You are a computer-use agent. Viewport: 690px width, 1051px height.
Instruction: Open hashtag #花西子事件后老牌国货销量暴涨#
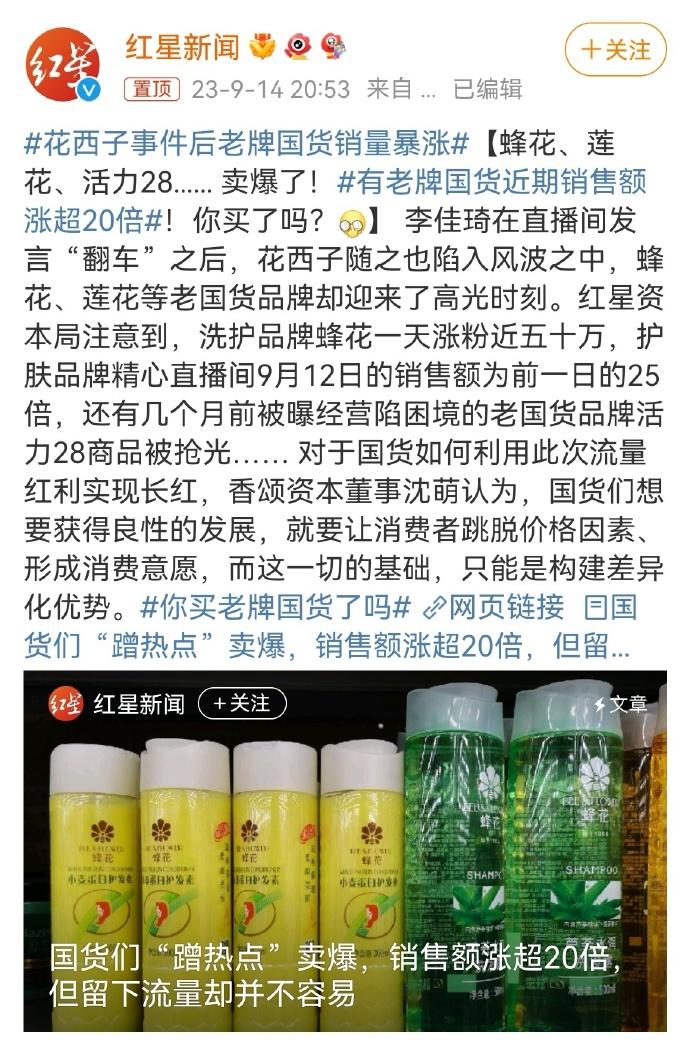[246, 143]
